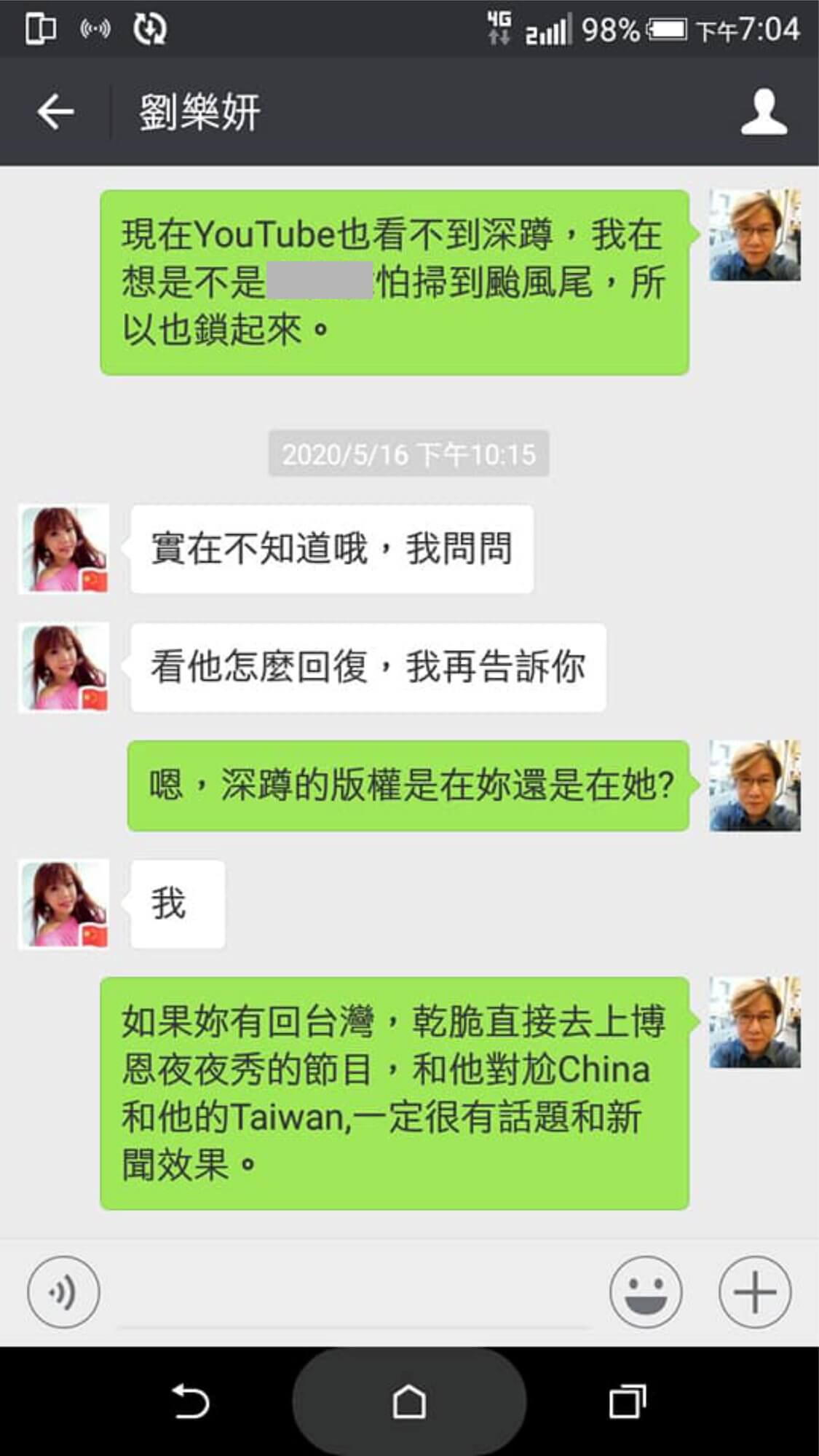819x1456 pixels.
Task: Tap the Android home button
Action: (x=409, y=1401)
